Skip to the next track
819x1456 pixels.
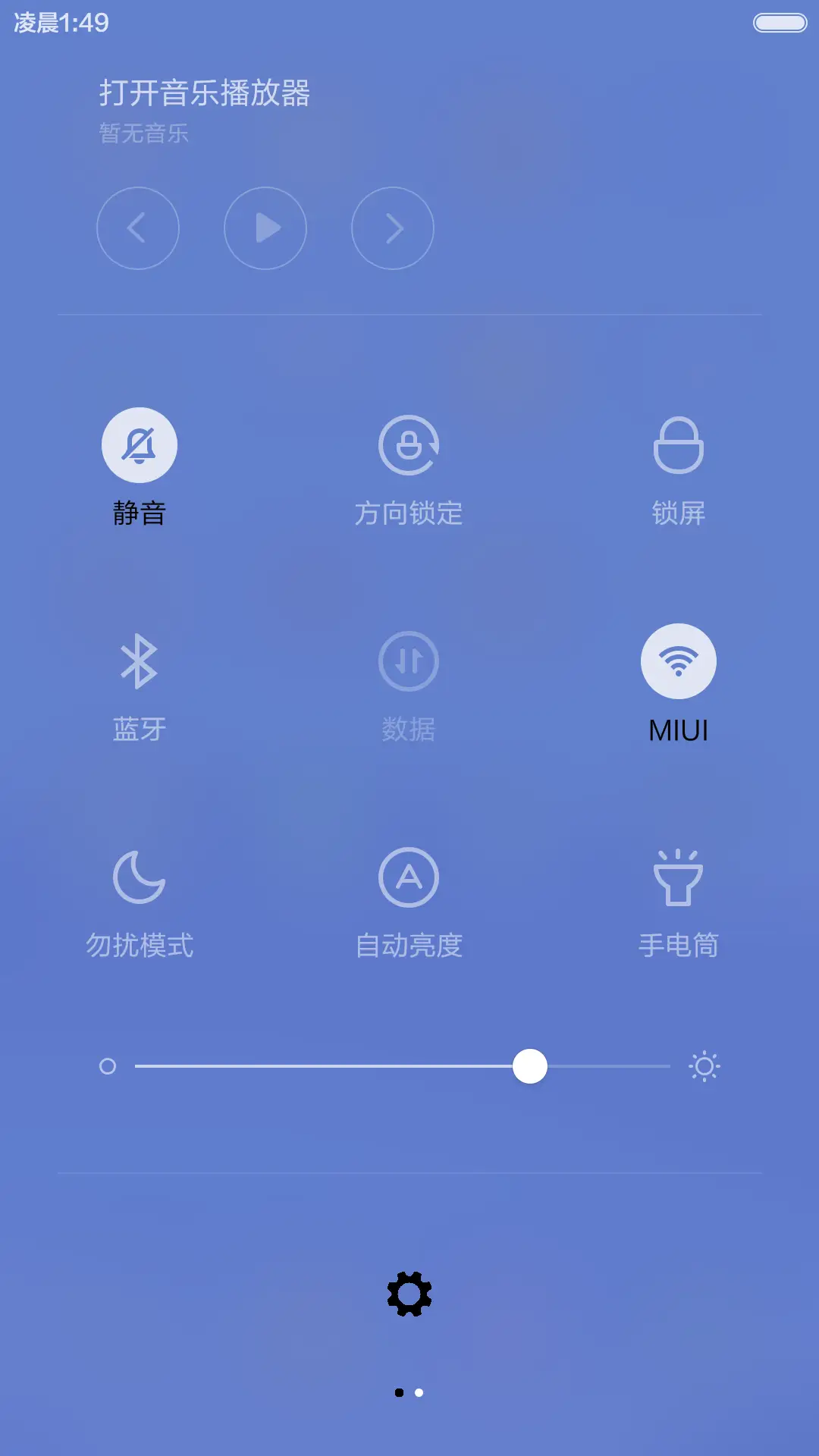tap(393, 228)
